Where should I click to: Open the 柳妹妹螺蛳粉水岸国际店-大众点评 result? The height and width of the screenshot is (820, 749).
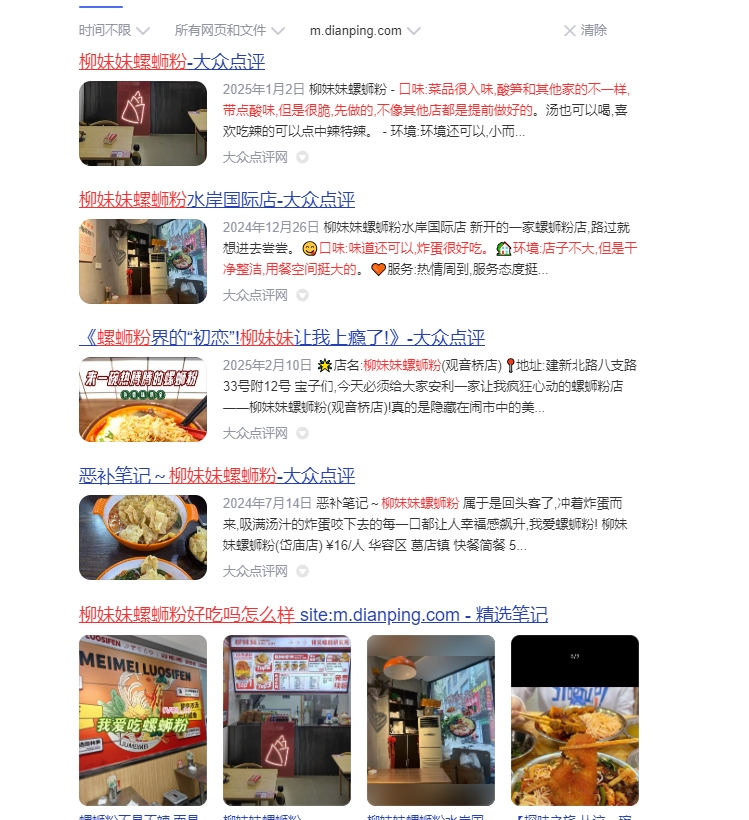point(217,200)
